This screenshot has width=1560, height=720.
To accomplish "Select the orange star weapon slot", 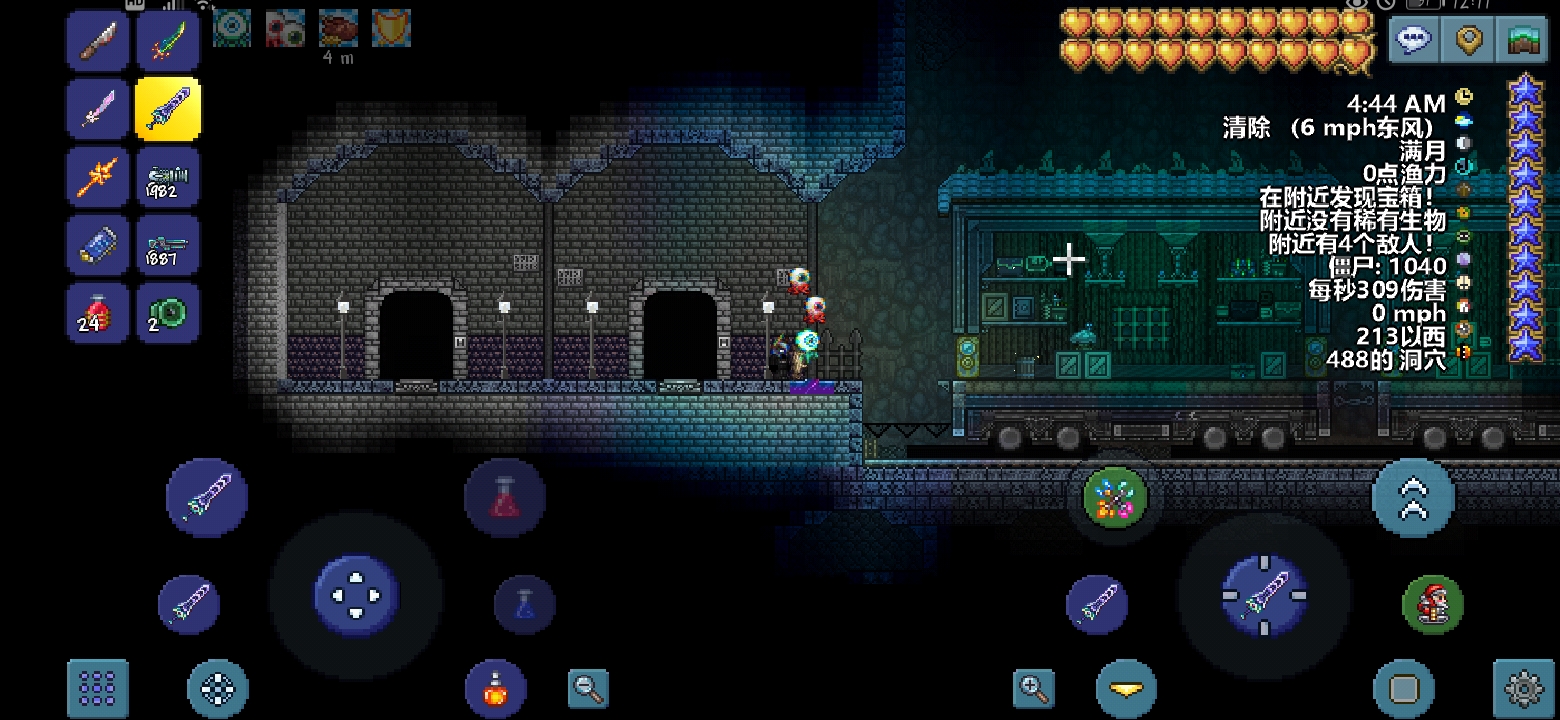I will point(97,178).
